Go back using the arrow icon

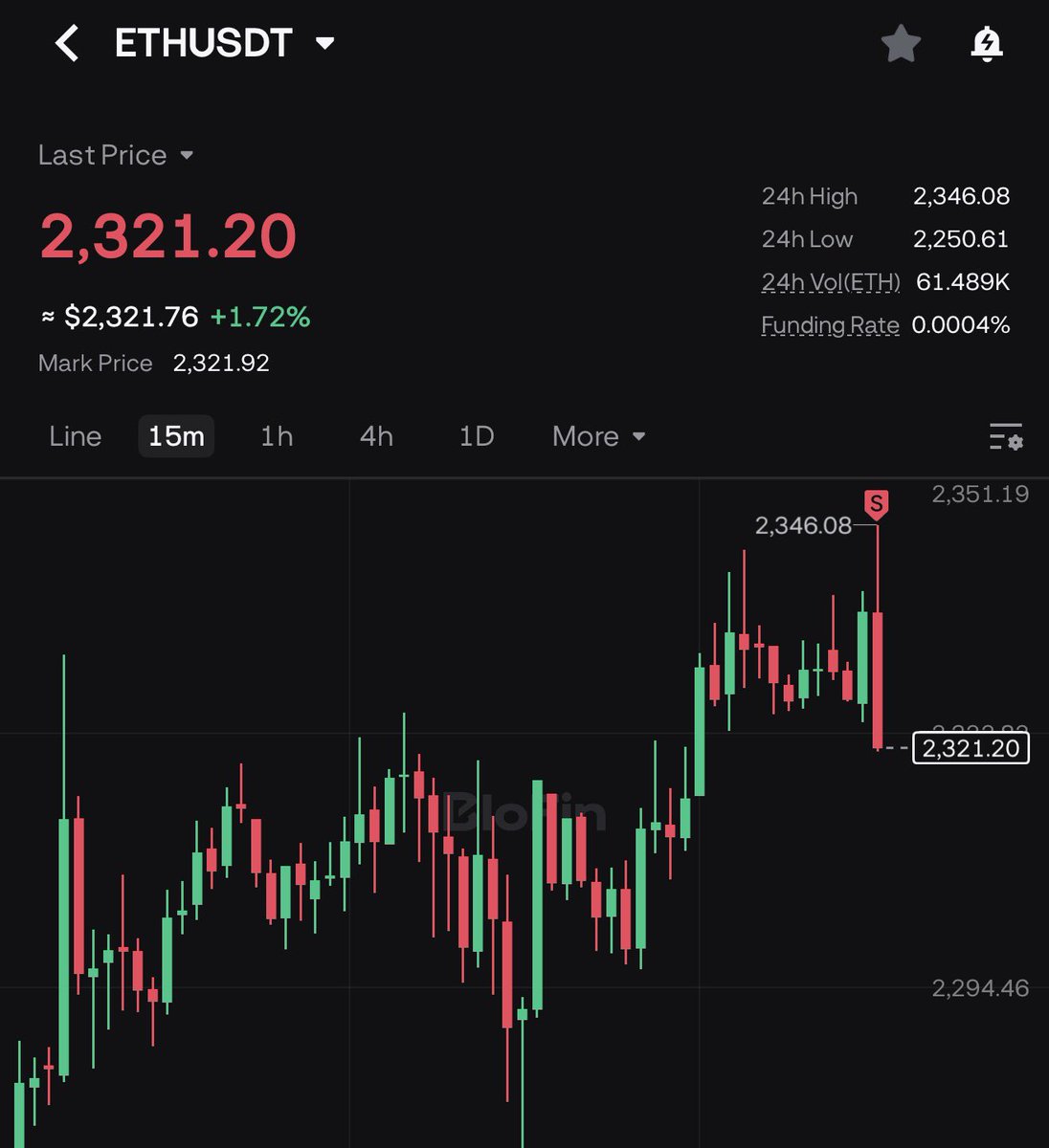coord(66,43)
